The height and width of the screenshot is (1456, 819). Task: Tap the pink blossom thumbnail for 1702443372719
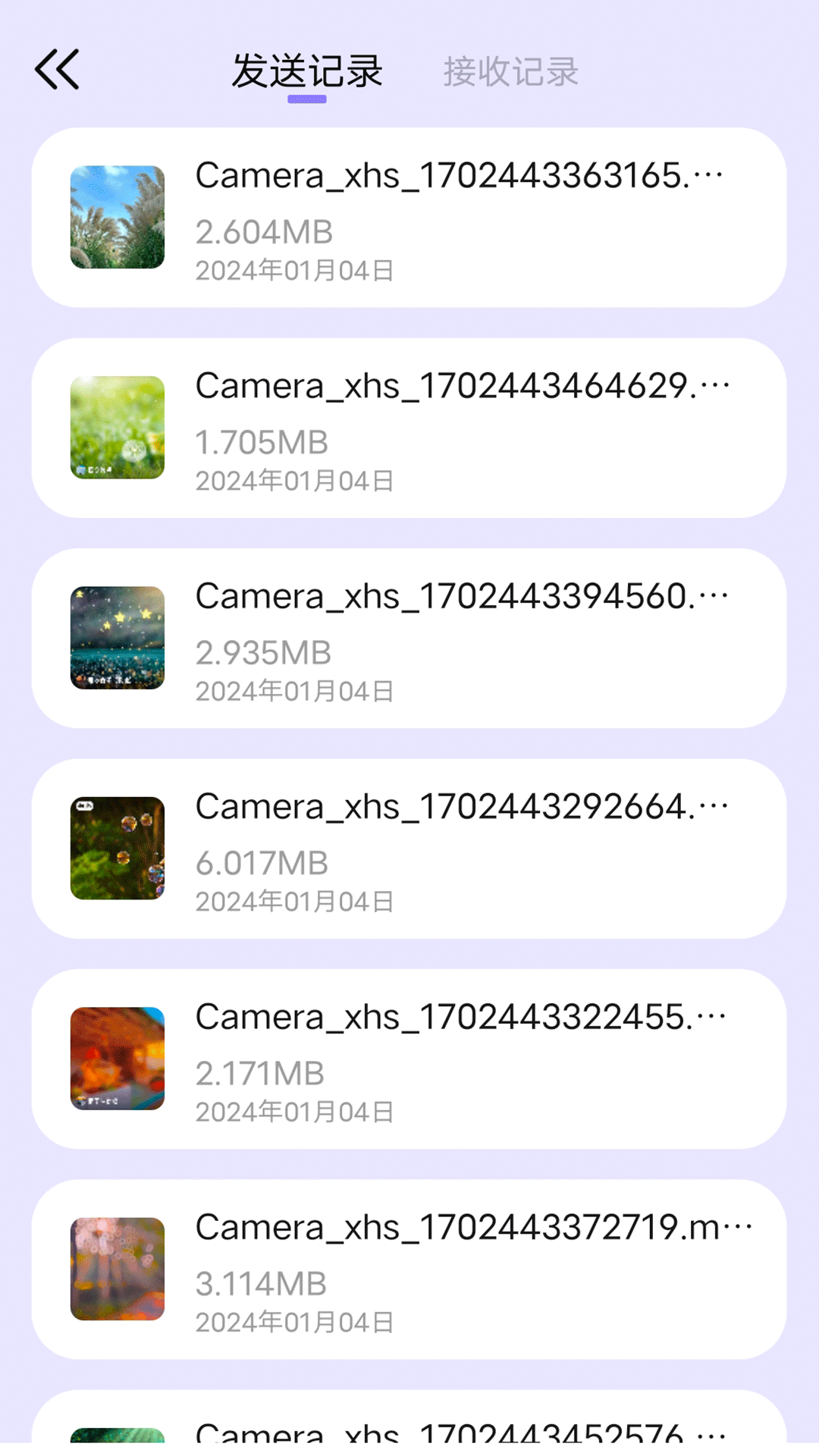pyautogui.click(x=117, y=1269)
